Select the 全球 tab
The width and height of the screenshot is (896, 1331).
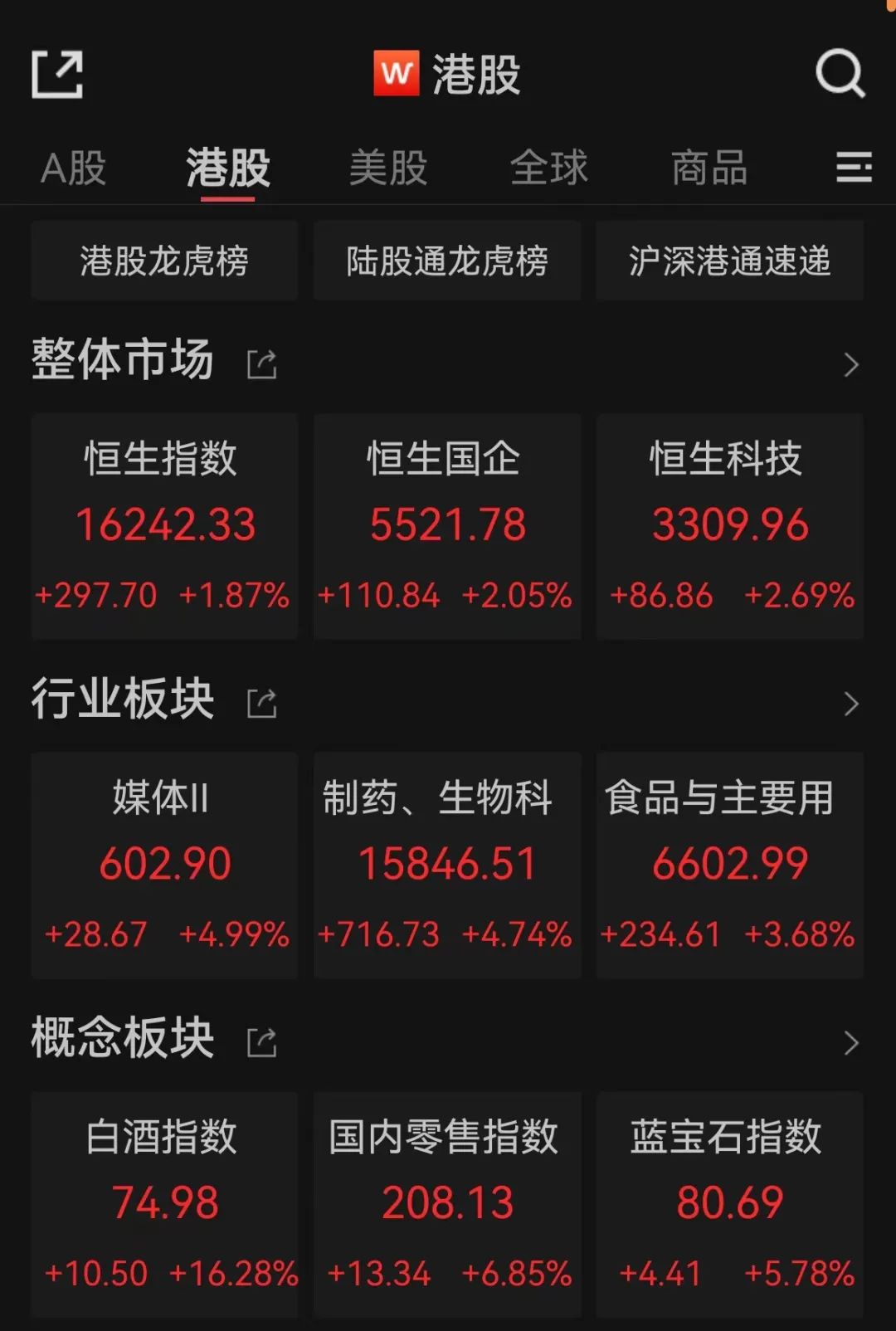pyautogui.click(x=549, y=168)
